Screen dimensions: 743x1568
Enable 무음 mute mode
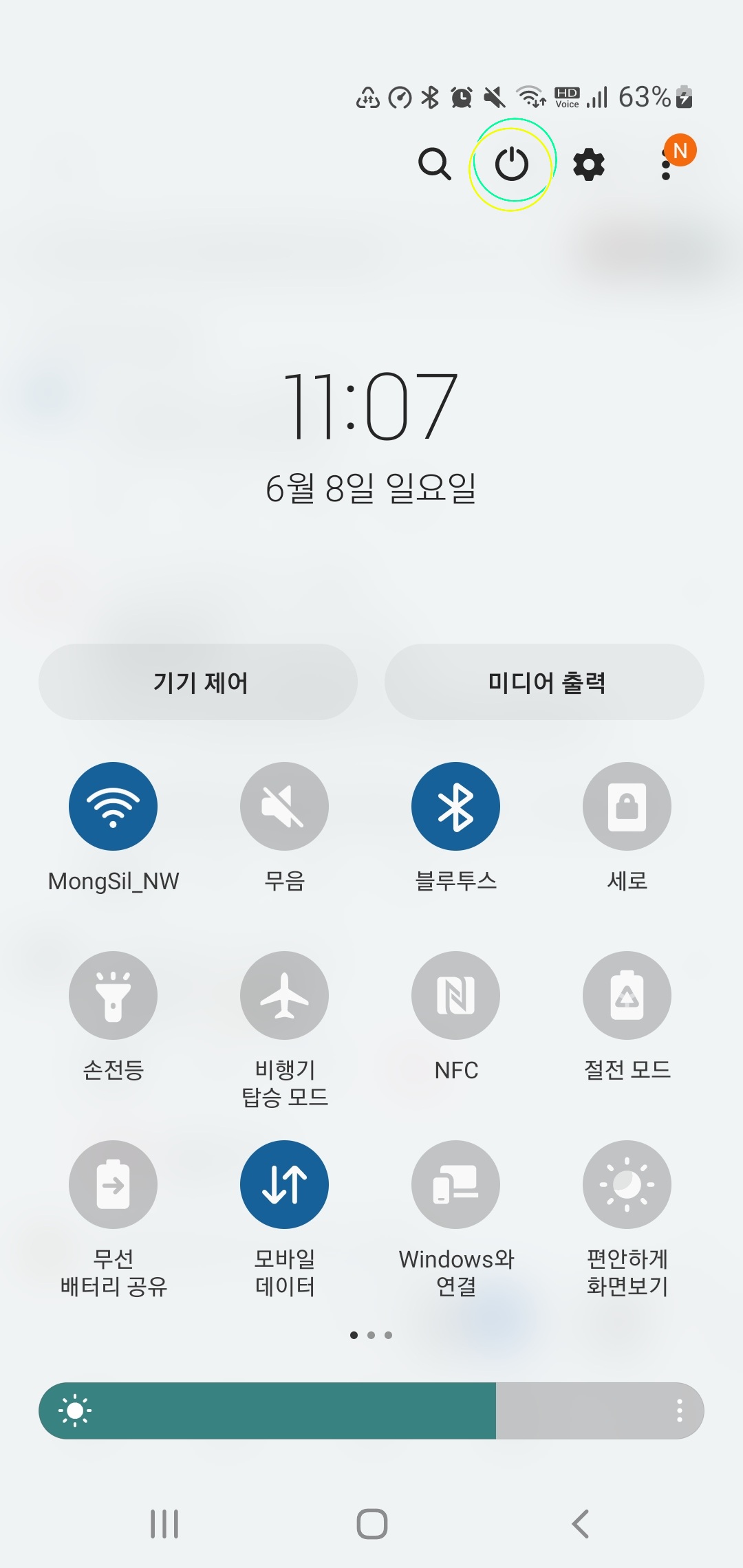pyautogui.click(x=284, y=805)
